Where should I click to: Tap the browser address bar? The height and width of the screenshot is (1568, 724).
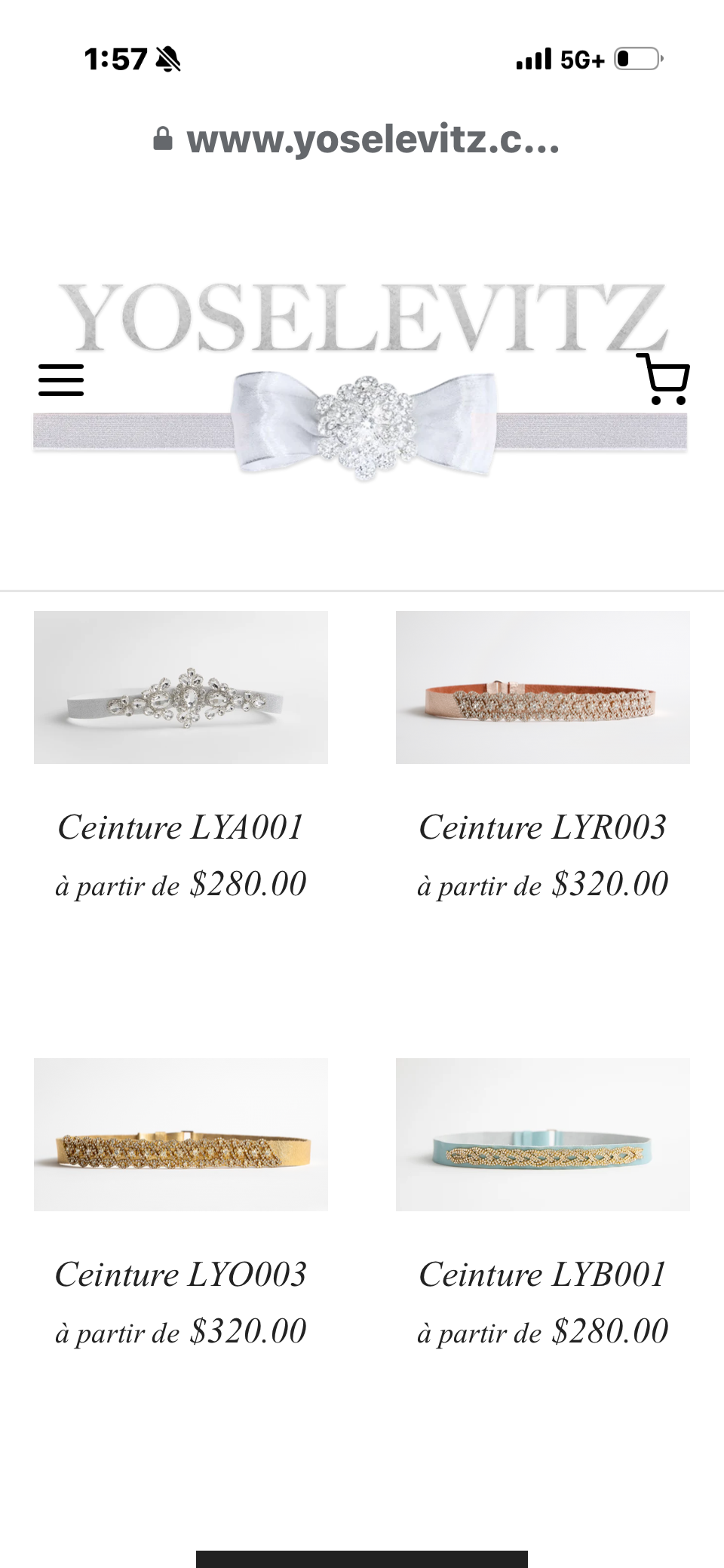pyautogui.click(x=357, y=140)
